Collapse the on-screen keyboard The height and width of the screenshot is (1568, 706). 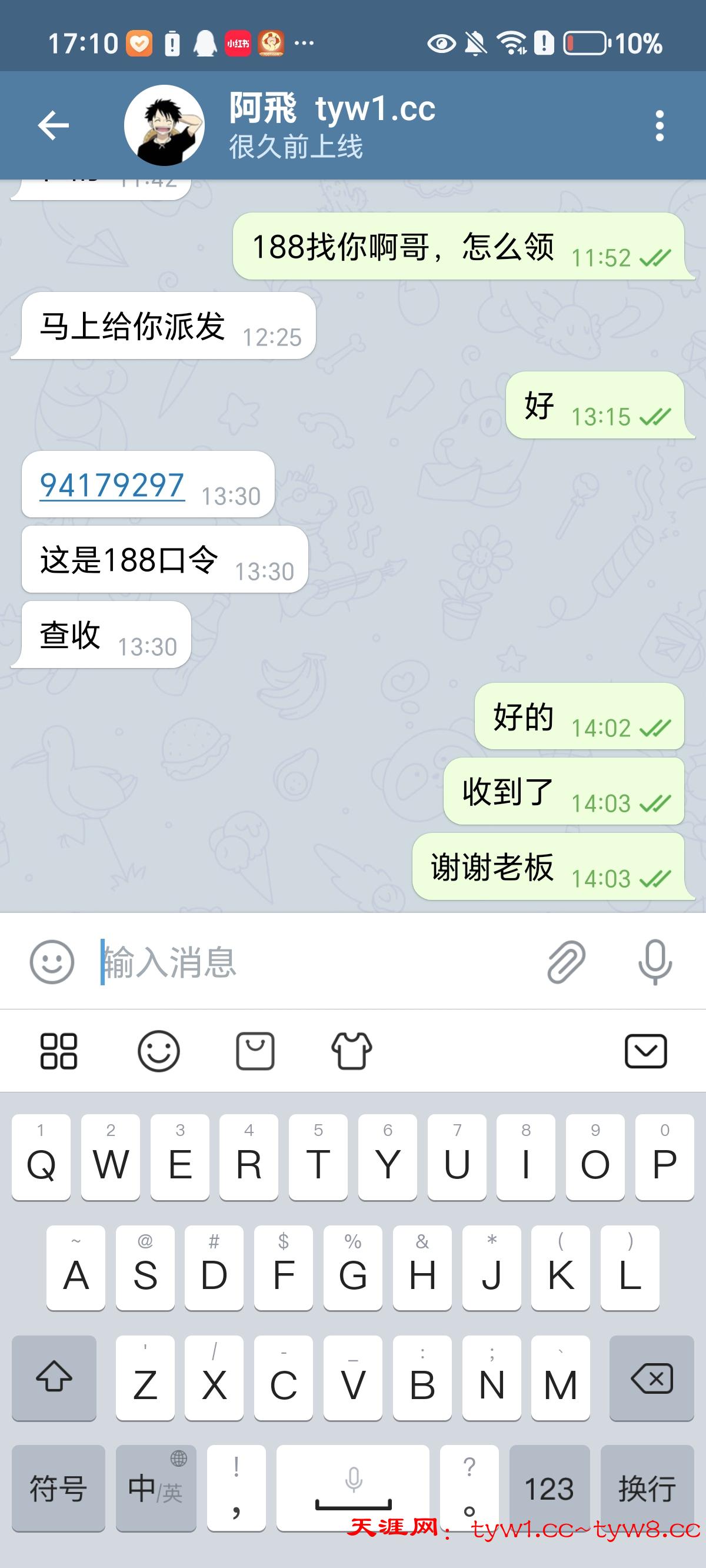pos(646,1051)
